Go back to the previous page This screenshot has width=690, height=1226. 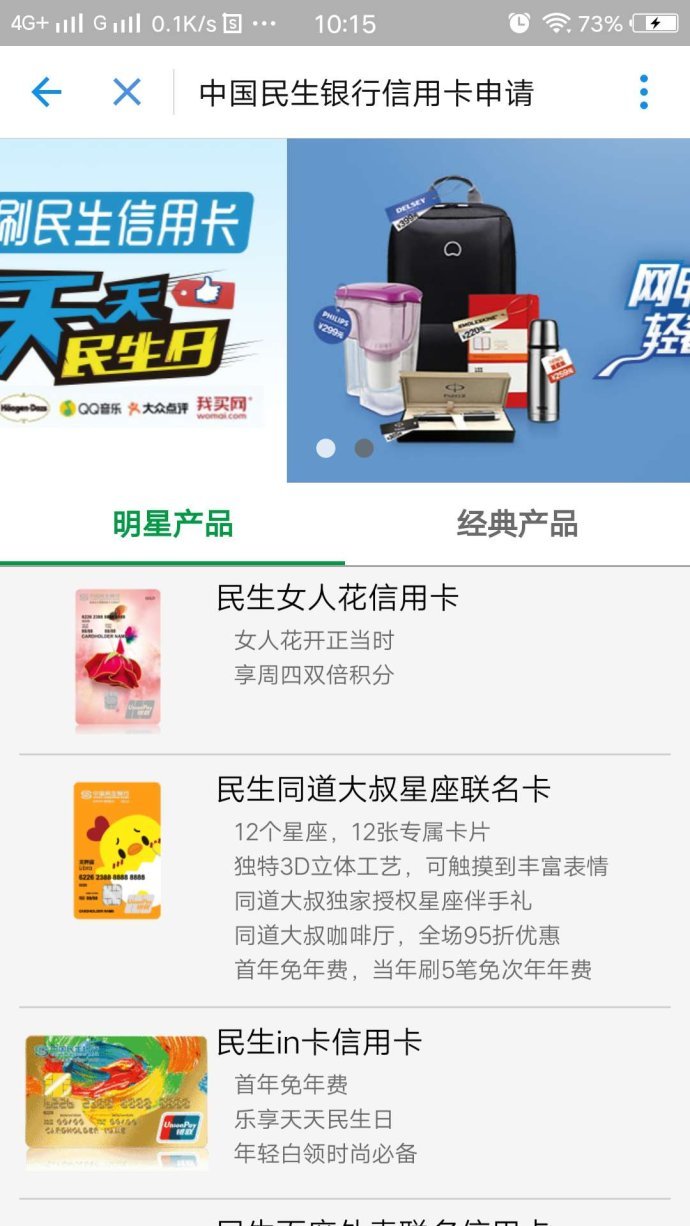click(x=46, y=93)
